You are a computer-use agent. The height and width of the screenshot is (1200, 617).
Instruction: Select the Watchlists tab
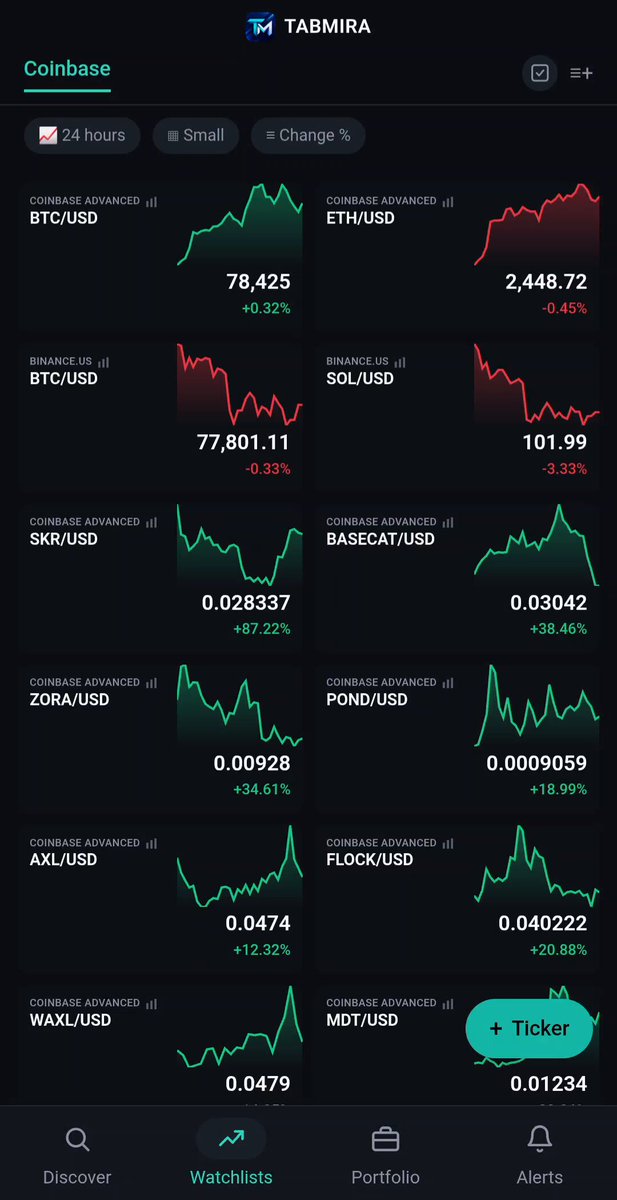click(231, 1153)
